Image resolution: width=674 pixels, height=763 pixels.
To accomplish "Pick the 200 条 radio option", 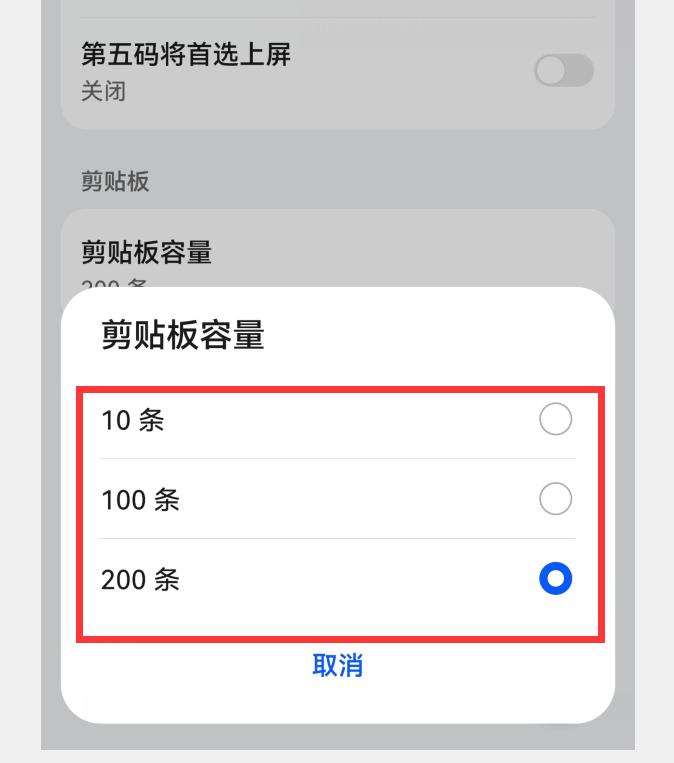I will click(555, 579).
